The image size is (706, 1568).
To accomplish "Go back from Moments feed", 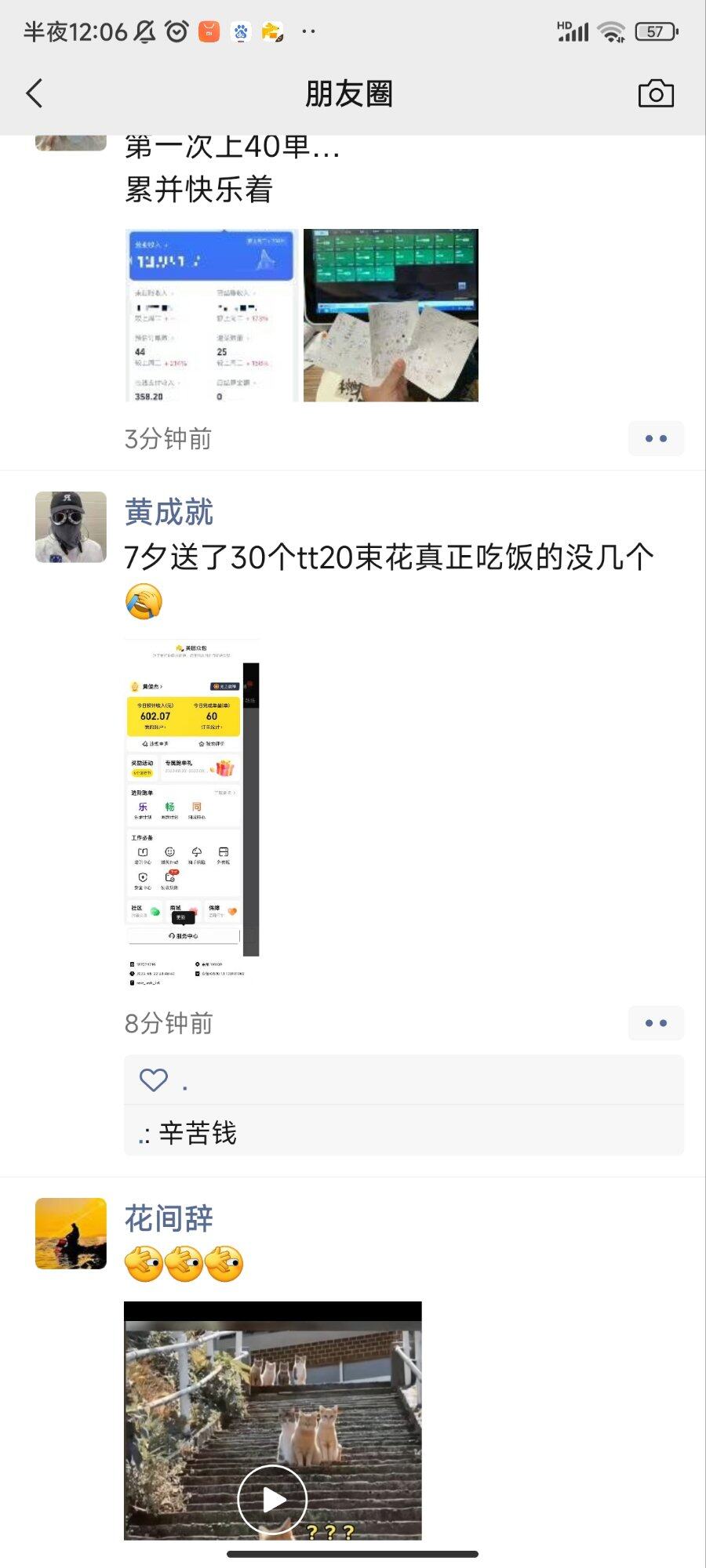I will click(35, 93).
